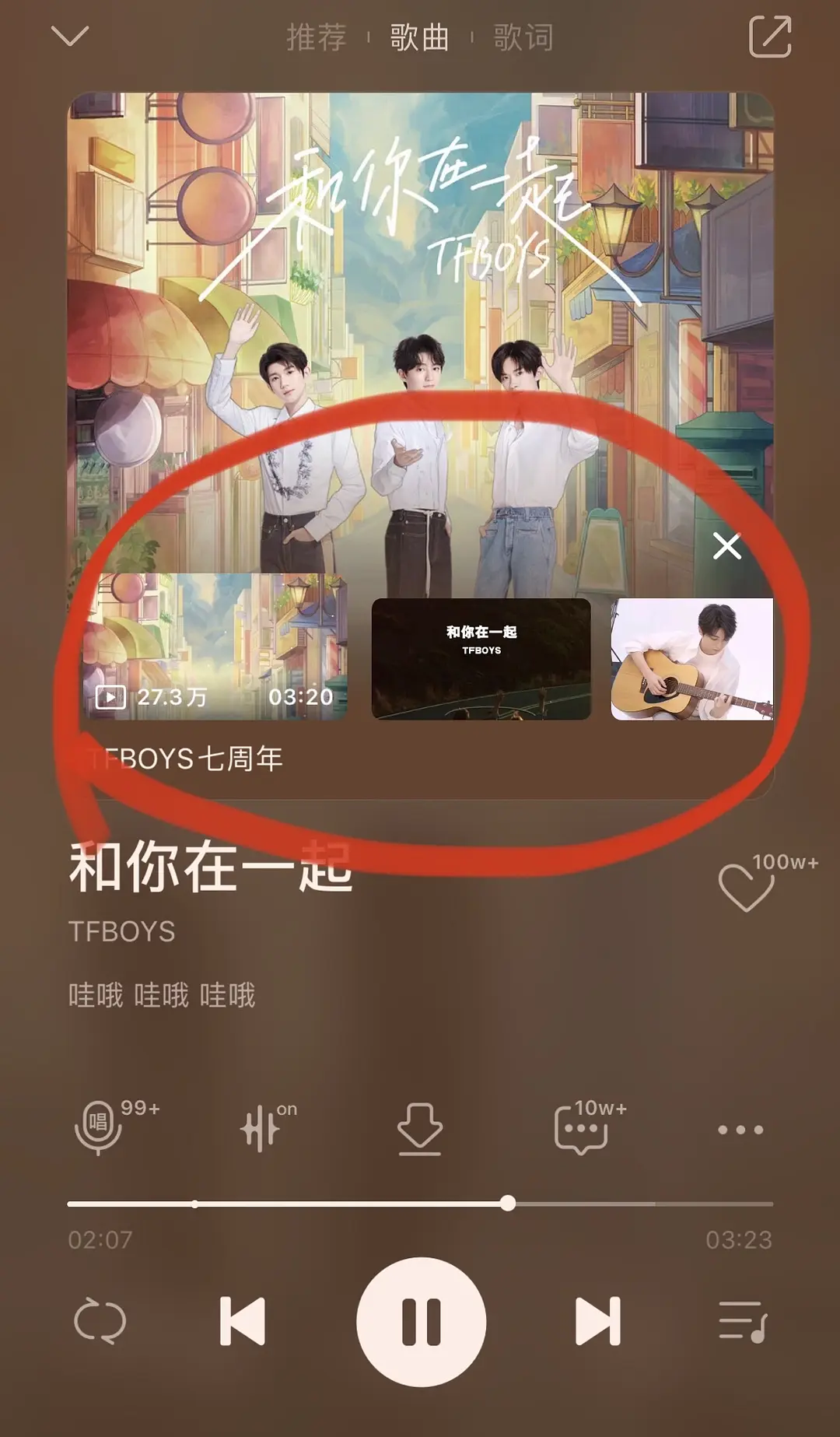840x1437 pixels.
Task: Like the song with the heart icon
Action: coord(746,887)
